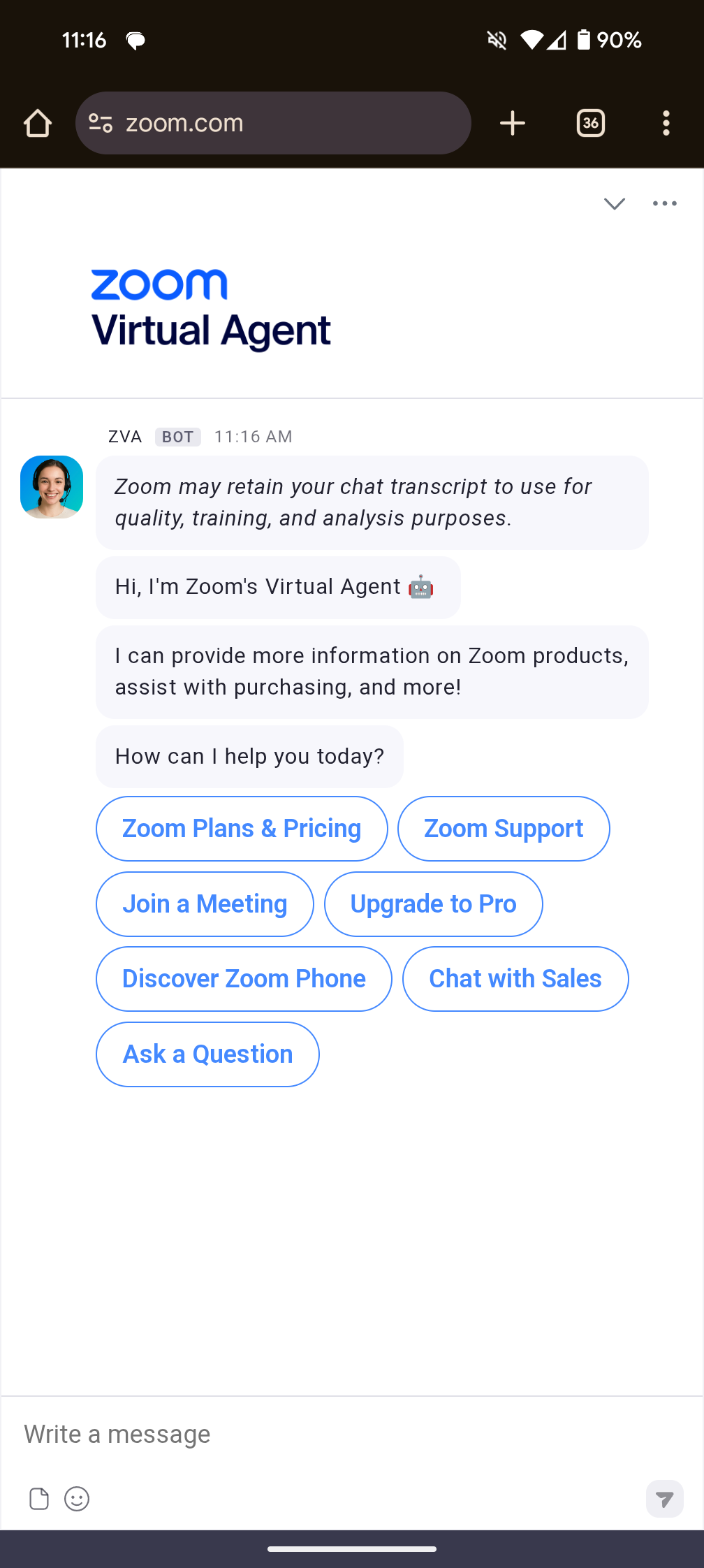Screen dimensions: 704x1568
Task: Open a new browser tab with plus icon
Action: pos(513,123)
